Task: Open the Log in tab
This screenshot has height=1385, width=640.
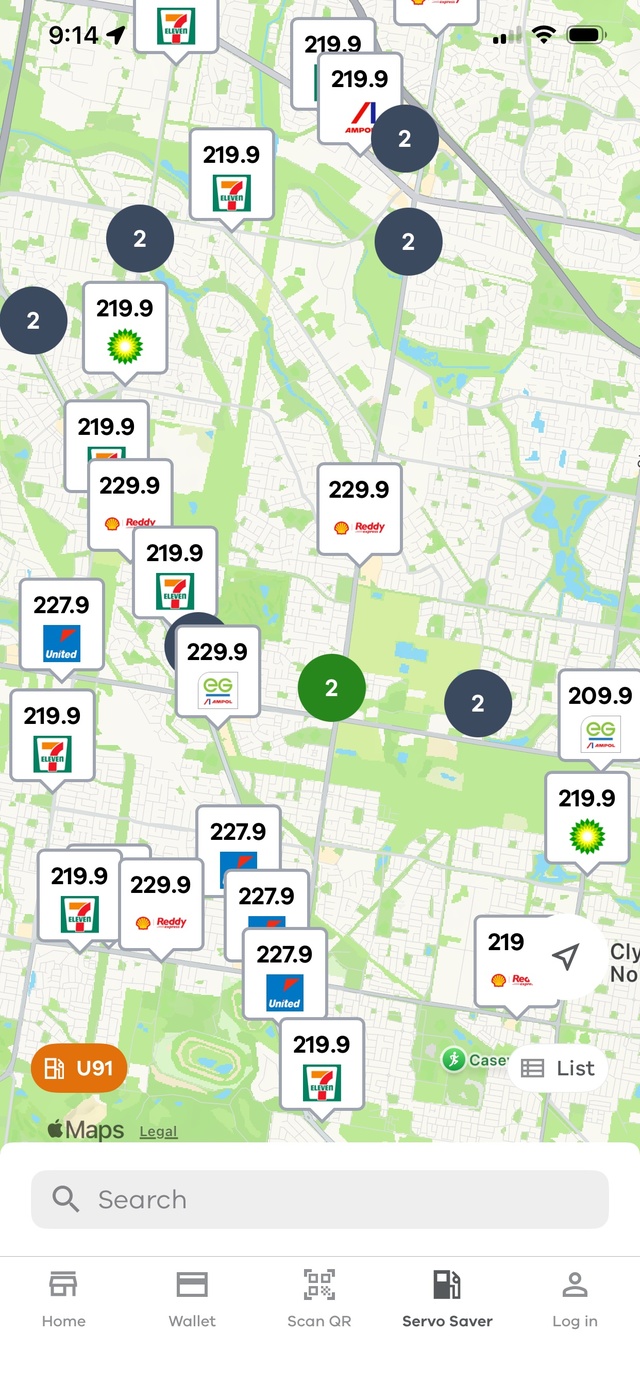Action: pyautogui.click(x=575, y=1299)
